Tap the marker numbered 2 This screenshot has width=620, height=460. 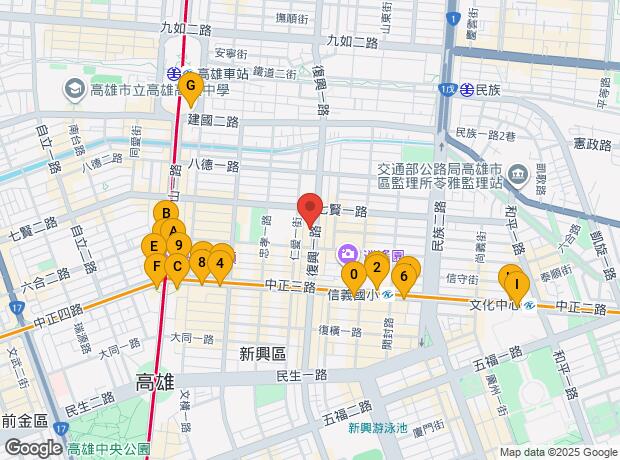pyautogui.click(x=376, y=266)
